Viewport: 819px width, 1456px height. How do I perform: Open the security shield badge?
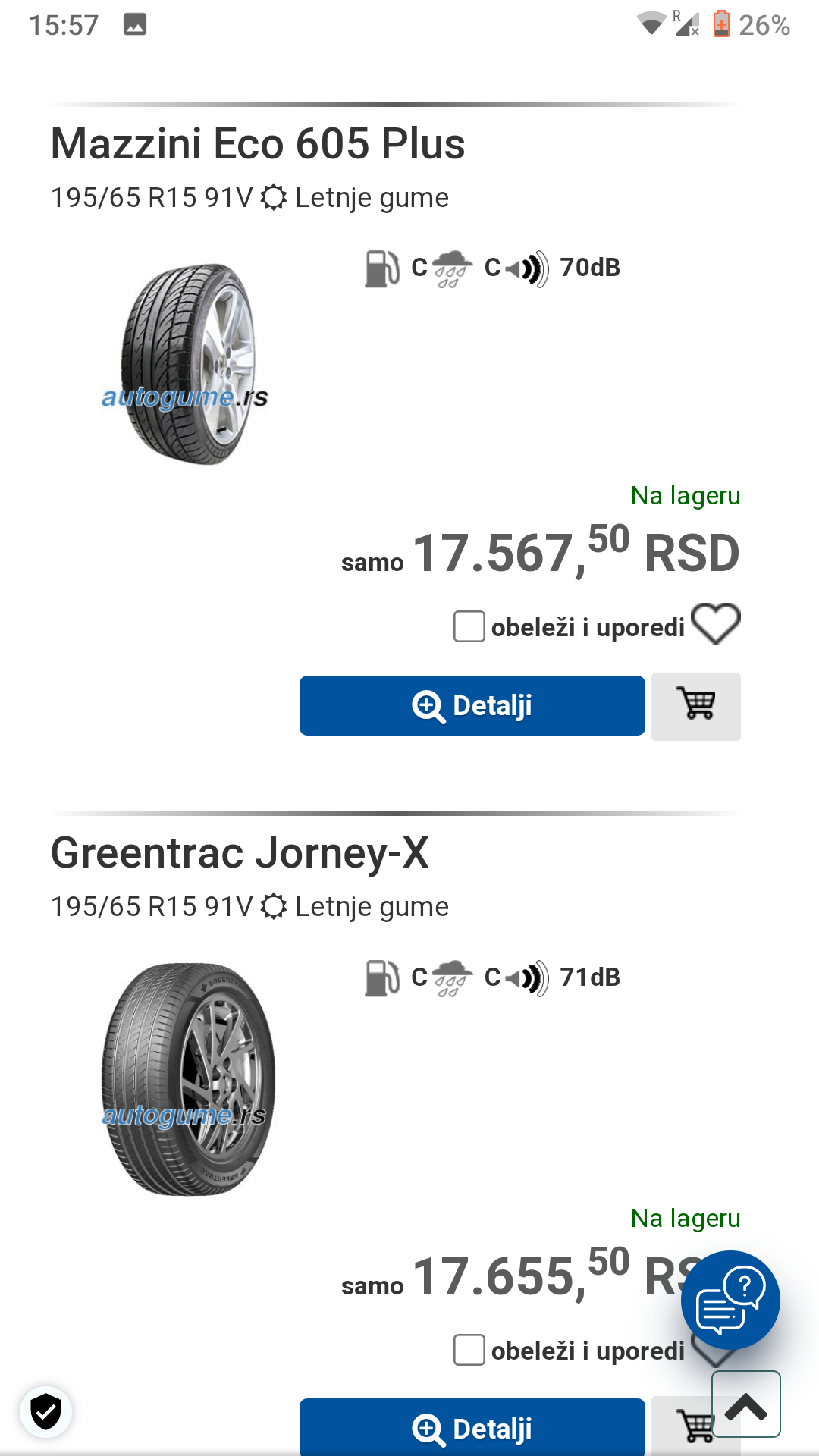click(46, 1412)
